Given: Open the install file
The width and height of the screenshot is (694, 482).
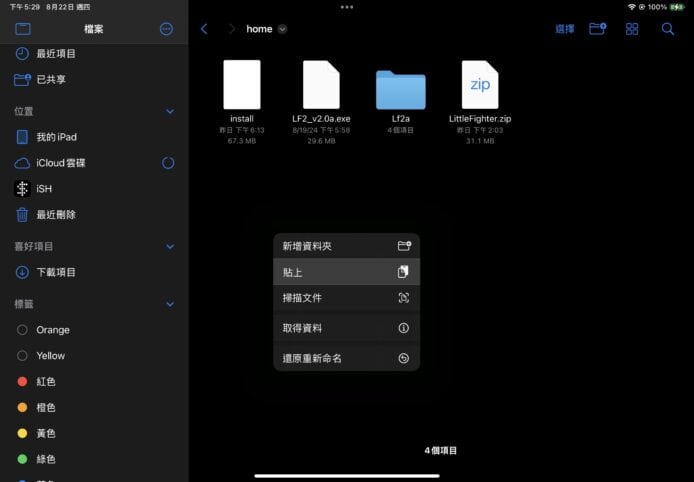Looking at the screenshot, I should click(241, 86).
